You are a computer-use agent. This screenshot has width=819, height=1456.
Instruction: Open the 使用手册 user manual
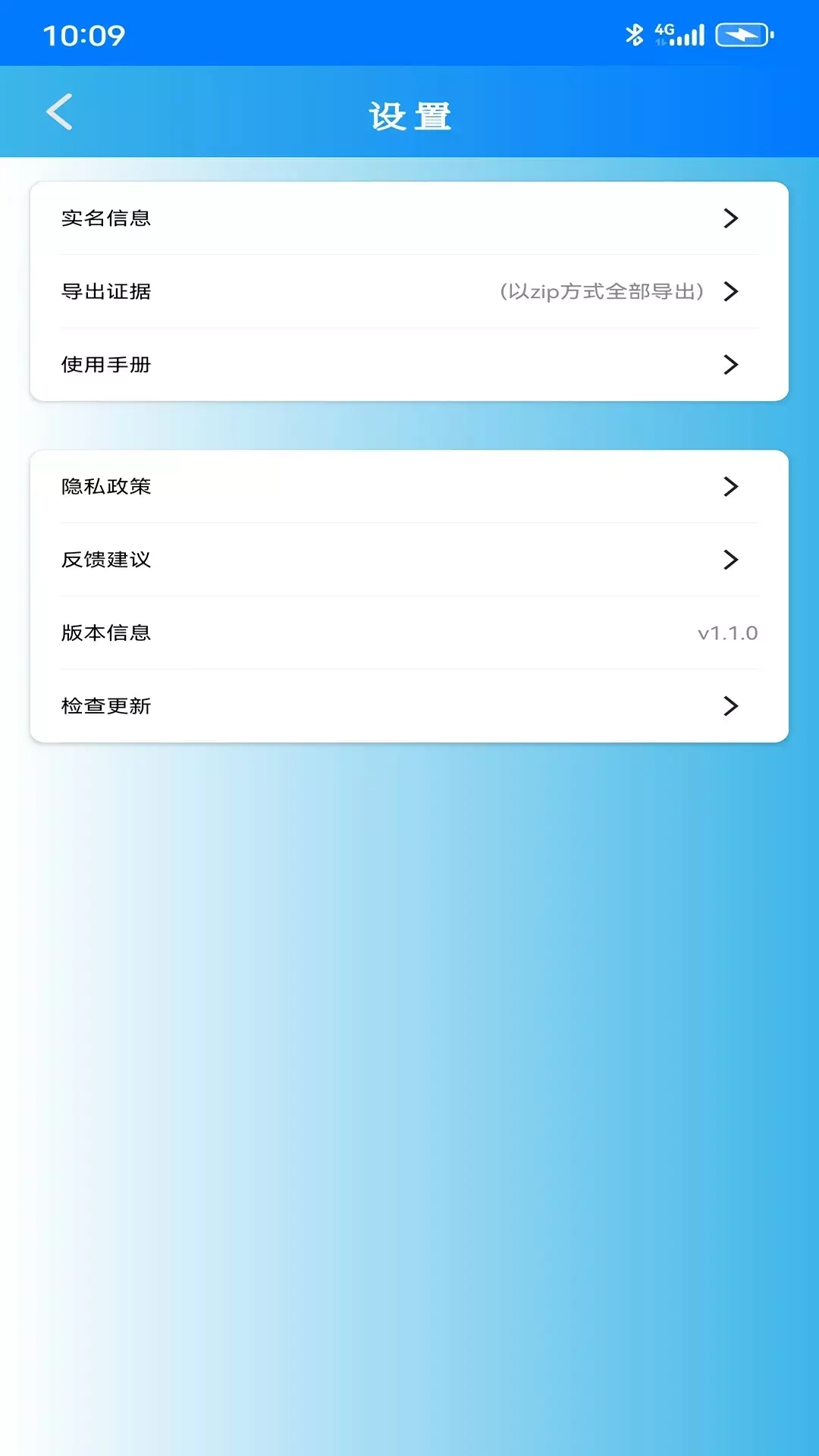[106, 365]
